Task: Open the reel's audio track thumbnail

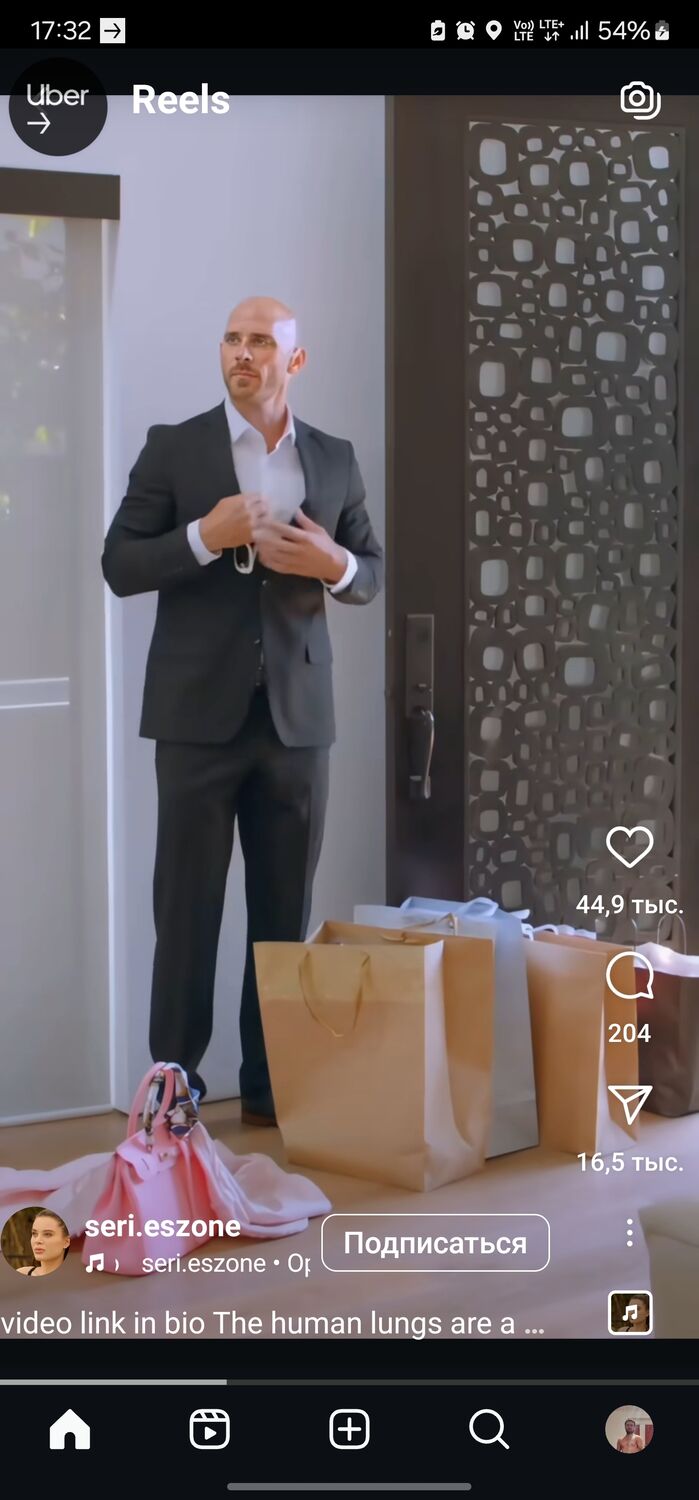Action: [630, 1312]
